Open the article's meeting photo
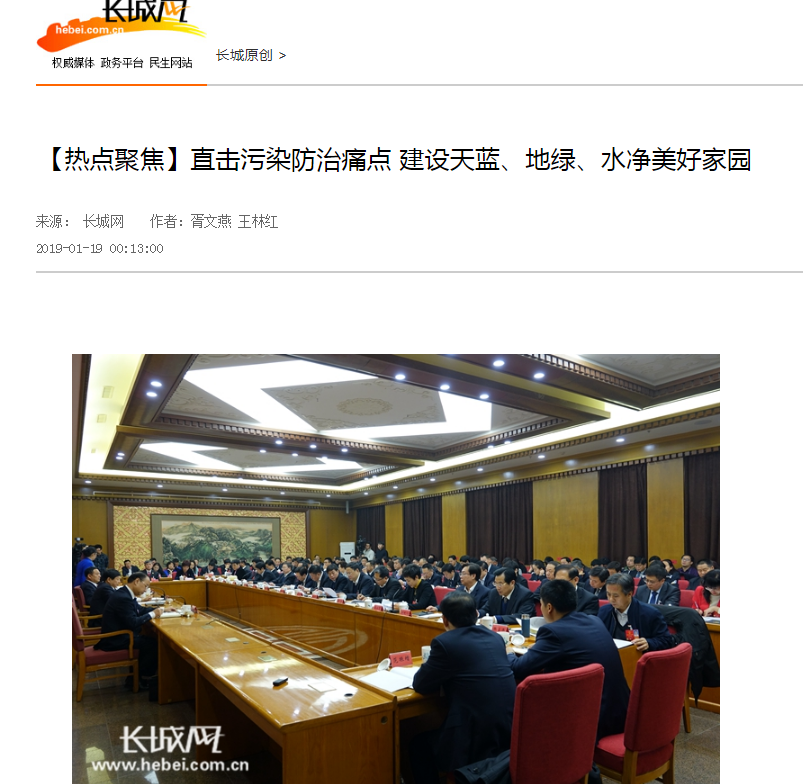The height and width of the screenshot is (784, 803). pyautogui.click(x=395, y=568)
